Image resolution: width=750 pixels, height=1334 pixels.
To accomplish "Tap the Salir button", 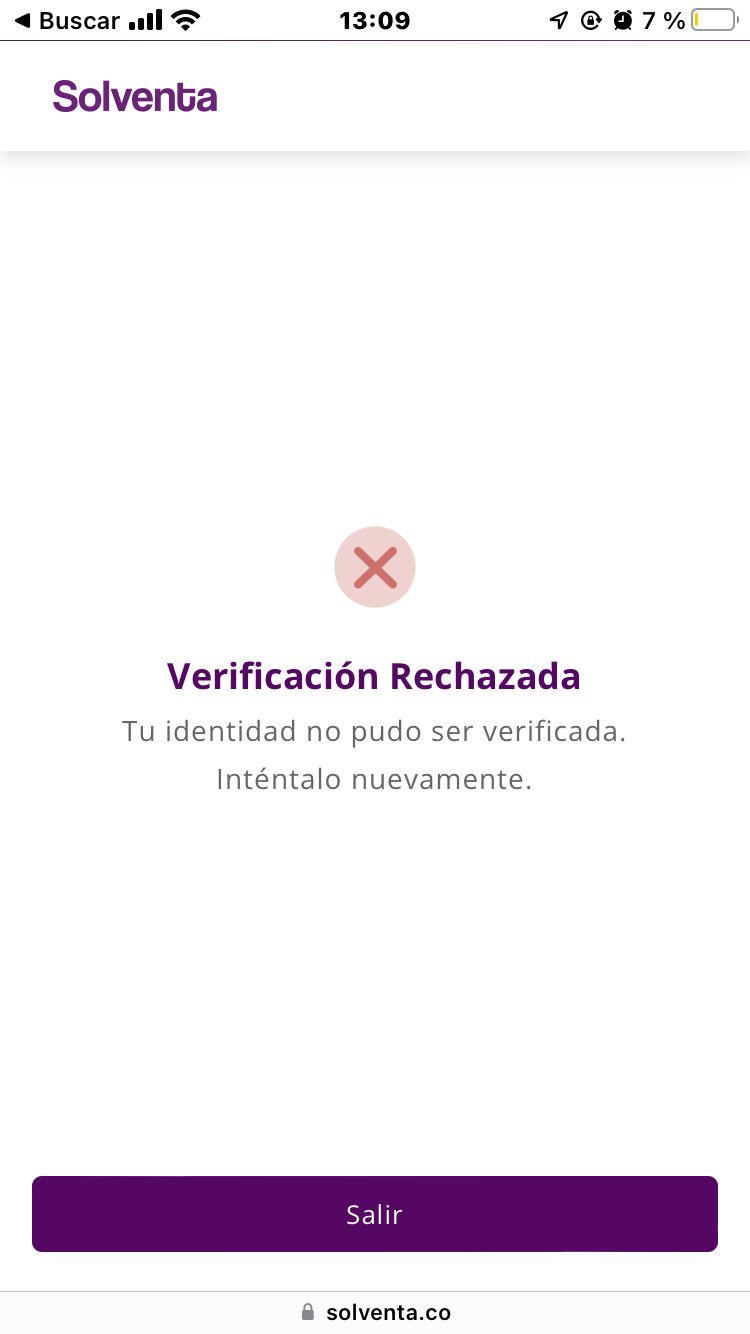I will (374, 1213).
